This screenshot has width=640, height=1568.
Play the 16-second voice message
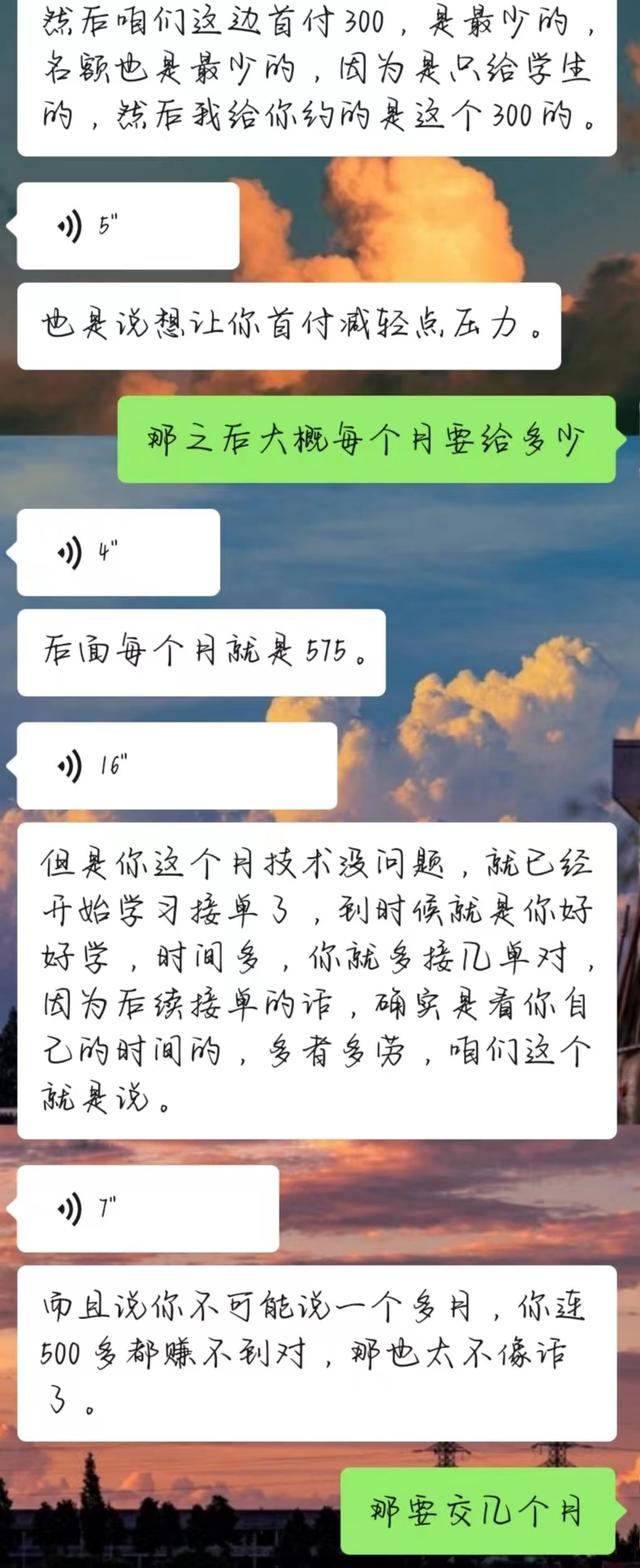click(x=176, y=766)
